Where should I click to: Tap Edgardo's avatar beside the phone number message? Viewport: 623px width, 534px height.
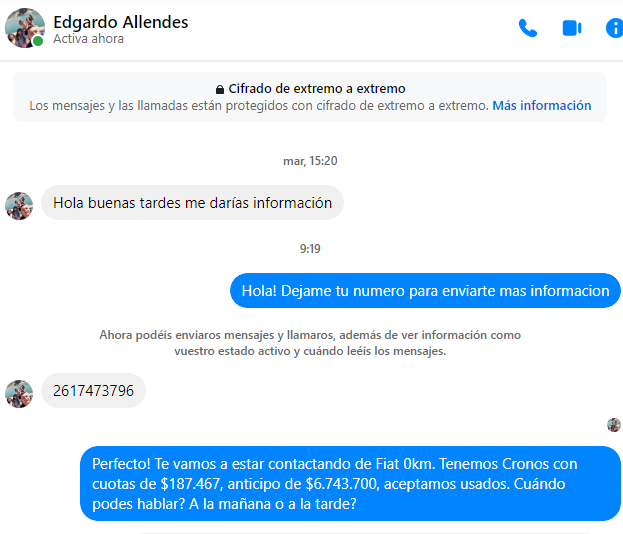click(x=19, y=392)
